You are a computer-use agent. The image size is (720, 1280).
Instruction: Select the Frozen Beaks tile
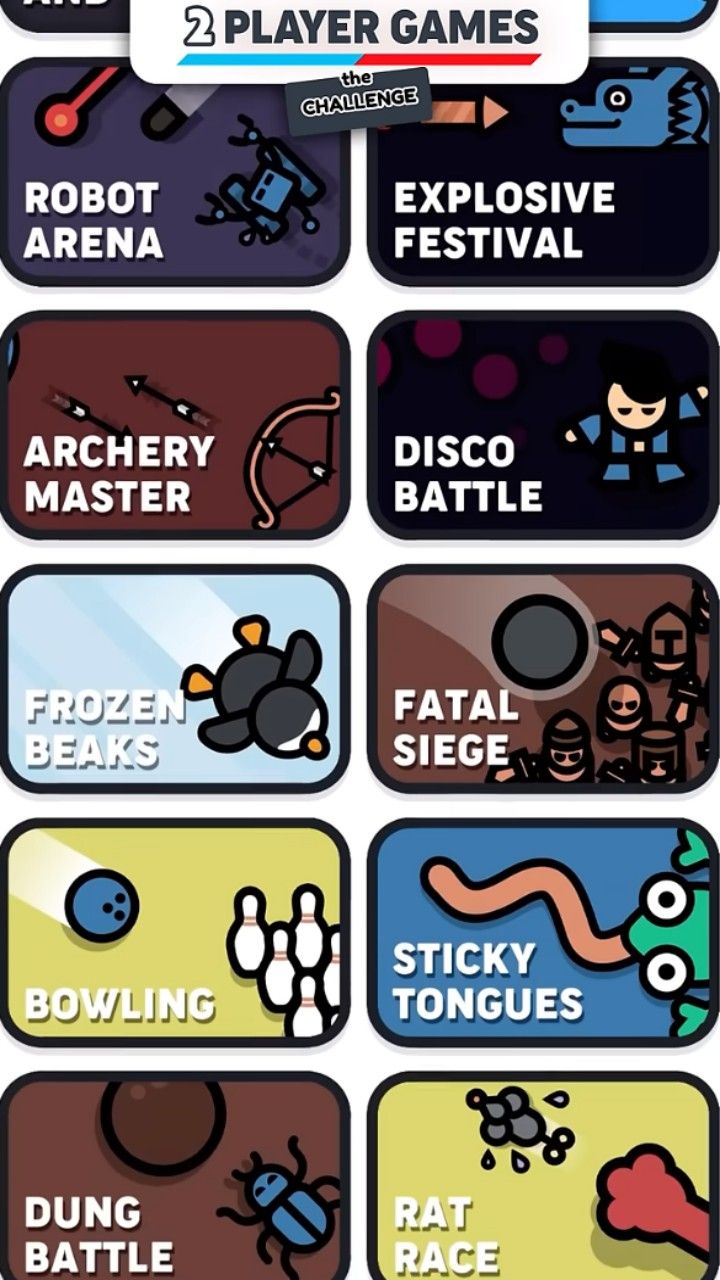[175, 680]
